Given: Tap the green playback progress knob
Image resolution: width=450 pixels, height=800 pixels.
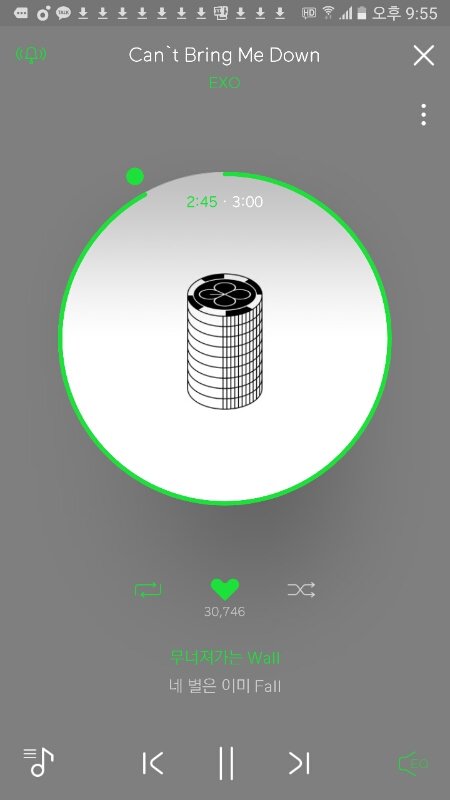Looking at the screenshot, I should [x=135, y=177].
